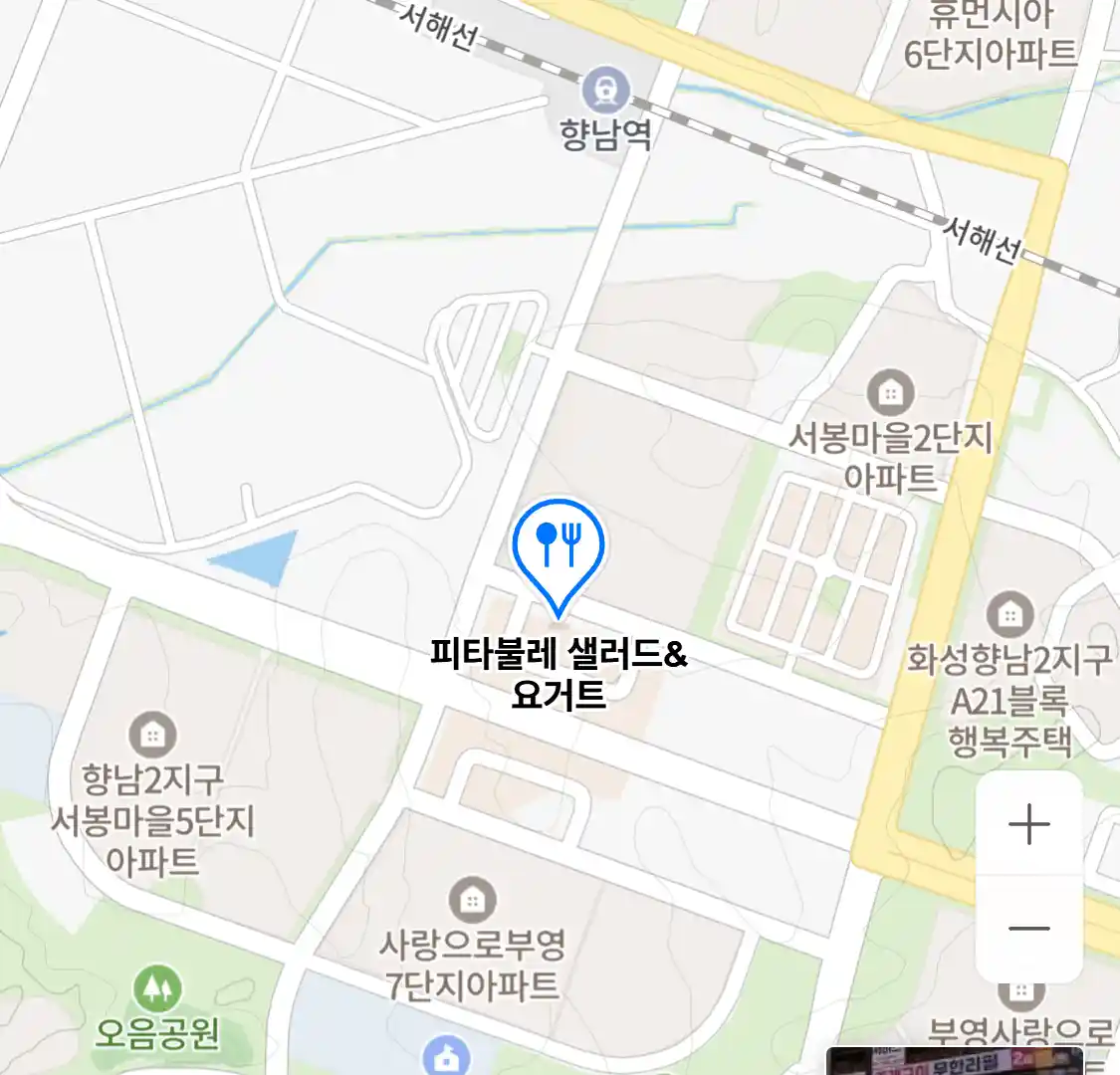
Task: Tap the 화성향남2지구 A21블록 행복주택 marker
Action: (x=1009, y=614)
